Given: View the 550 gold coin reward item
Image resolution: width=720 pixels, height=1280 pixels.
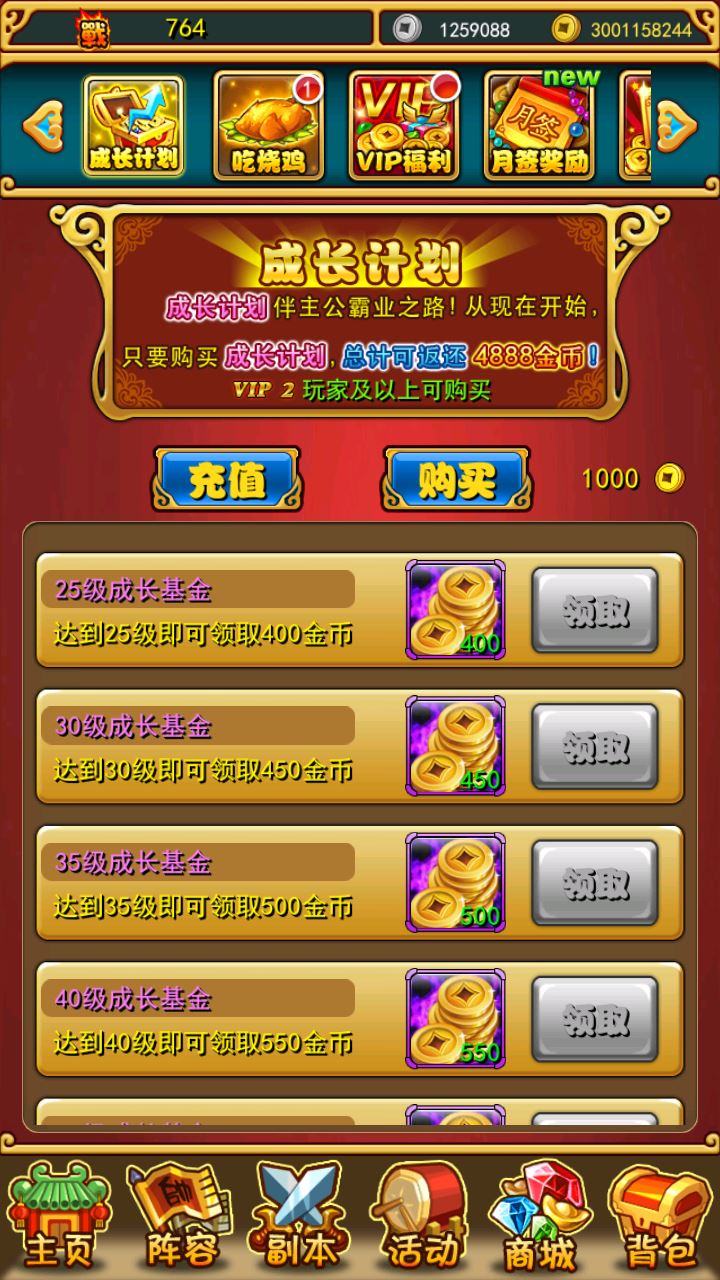Looking at the screenshot, I should [x=455, y=1018].
